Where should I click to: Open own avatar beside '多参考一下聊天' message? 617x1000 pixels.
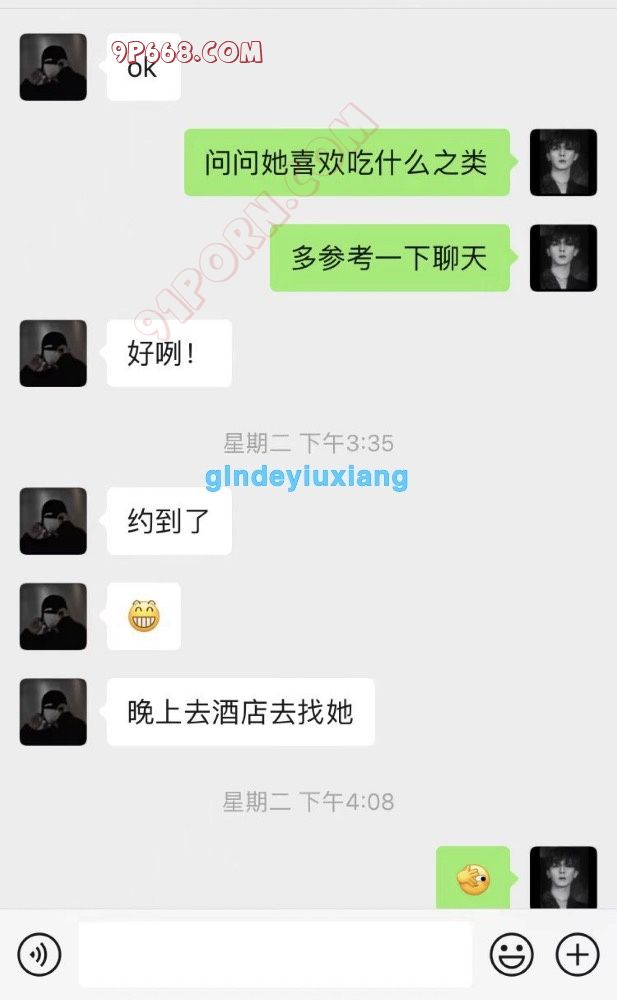pos(563,258)
